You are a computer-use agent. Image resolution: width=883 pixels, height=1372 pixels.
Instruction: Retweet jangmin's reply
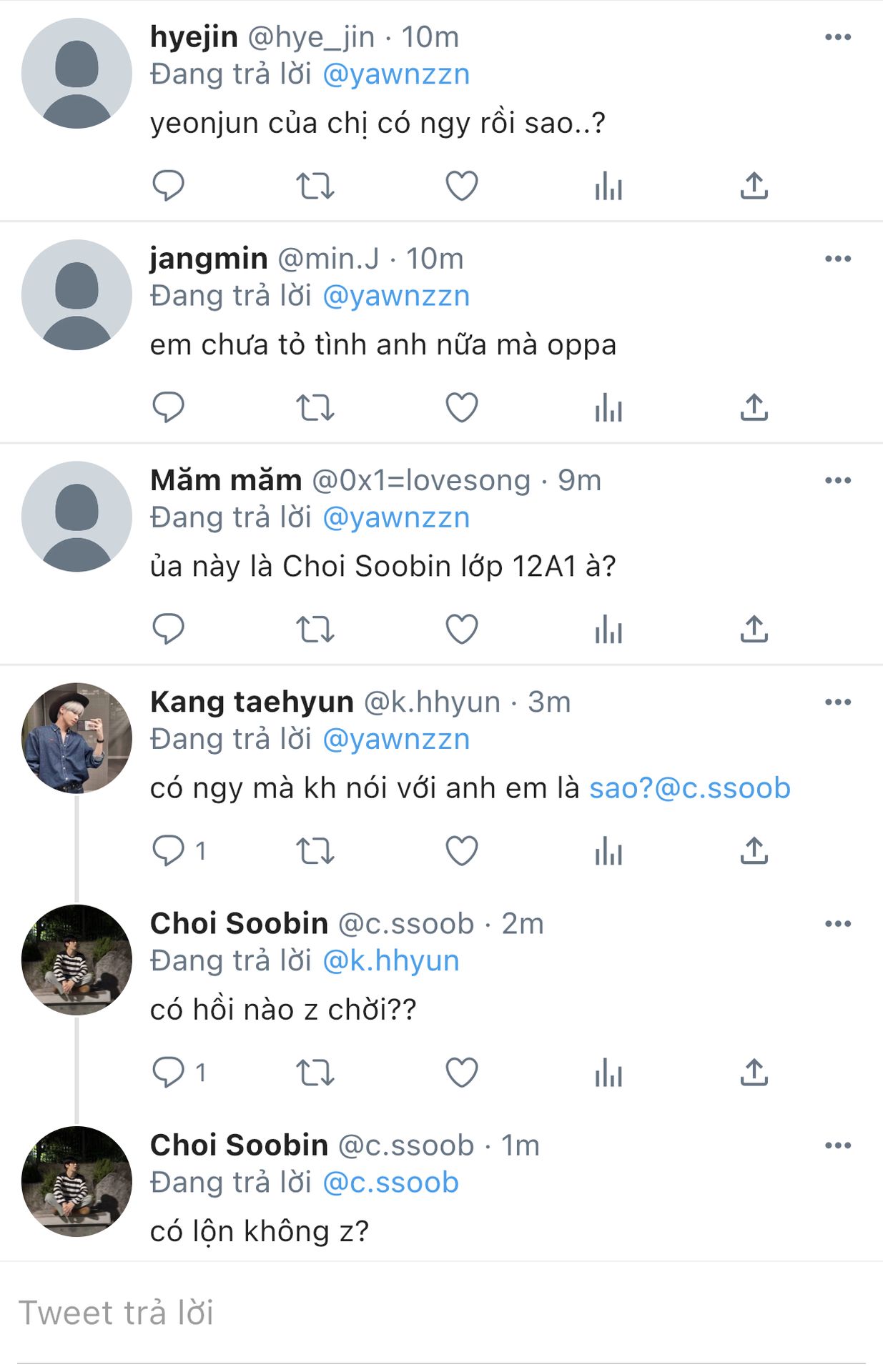[x=315, y=407]
